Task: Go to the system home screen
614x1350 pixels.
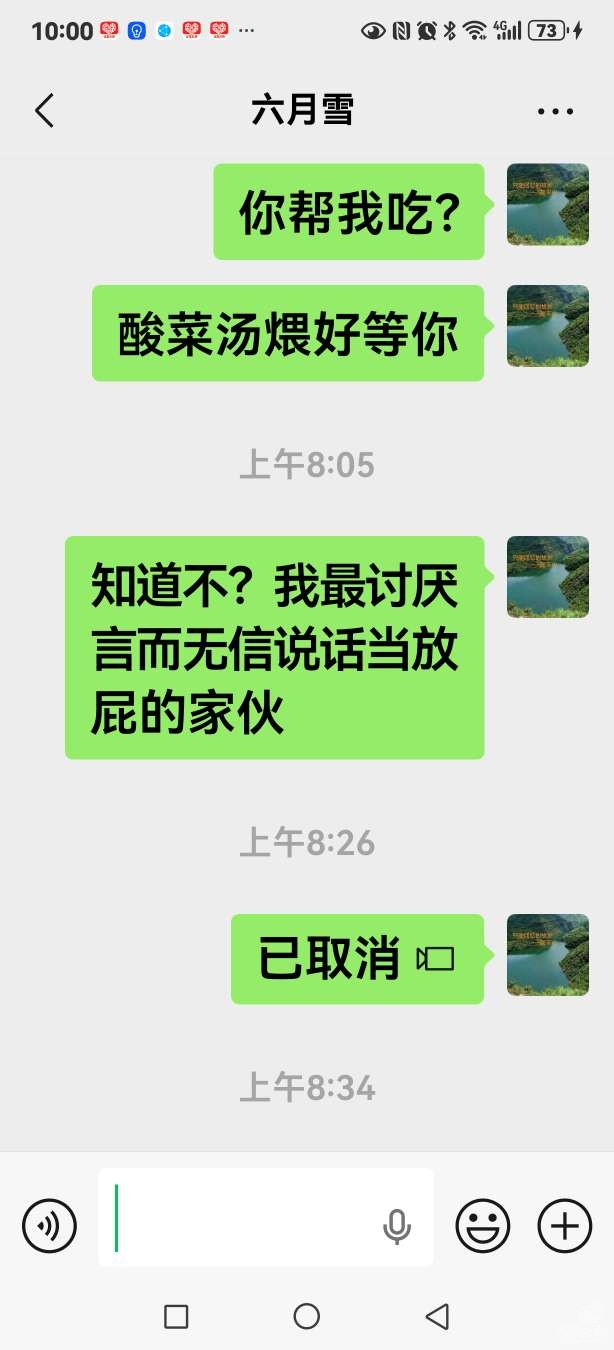Action: (x=307, y=1316)
